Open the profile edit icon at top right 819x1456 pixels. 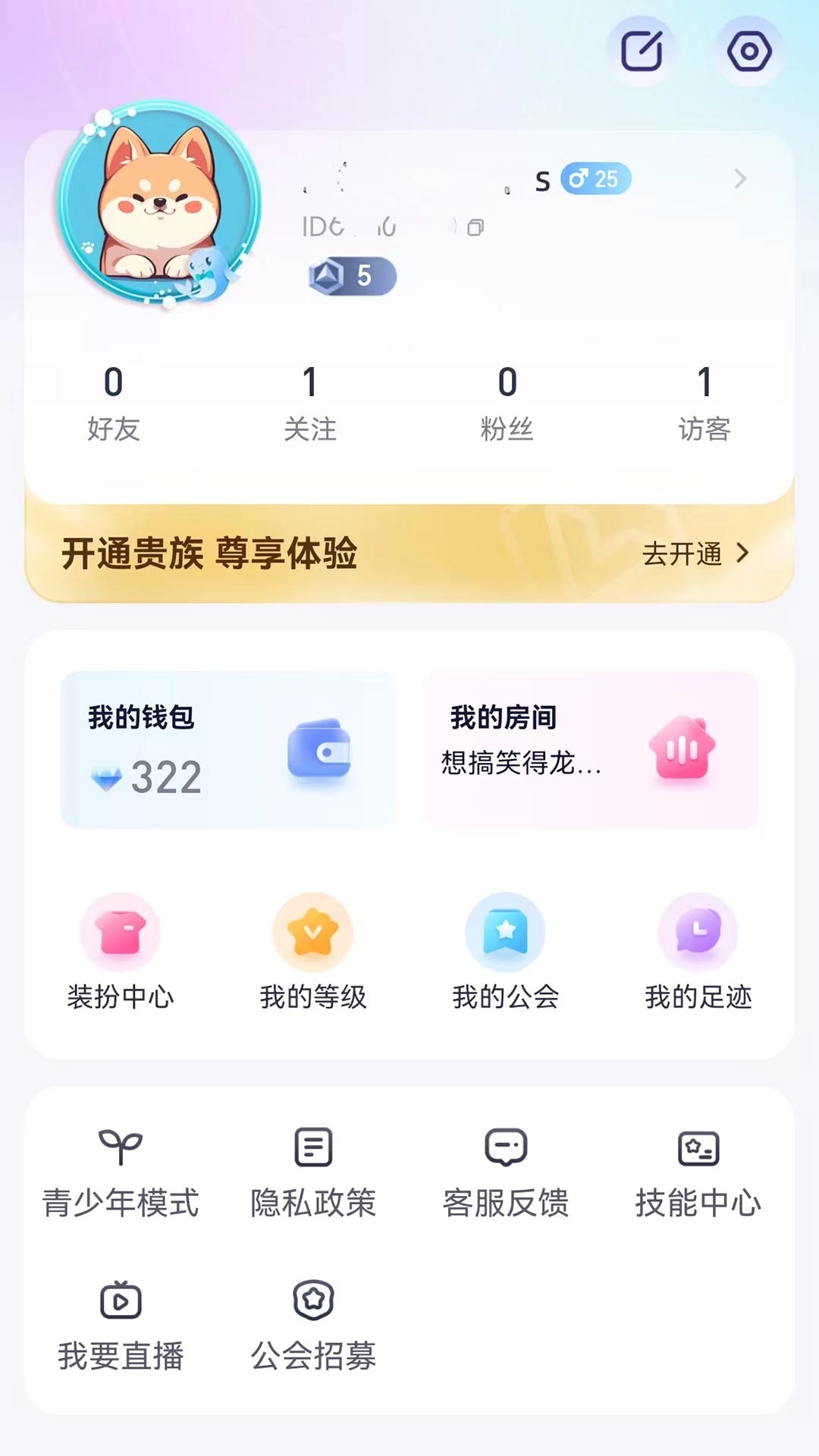[x=642, y=52]
